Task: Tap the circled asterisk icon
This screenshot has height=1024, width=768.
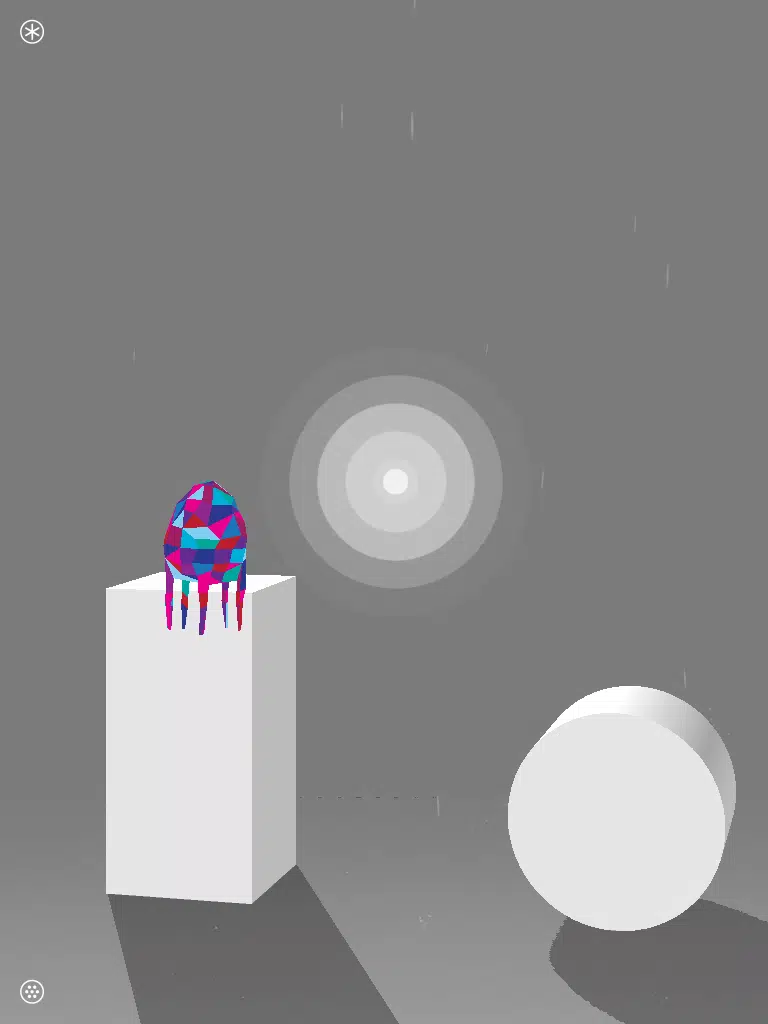Action: tap(32, 32)
